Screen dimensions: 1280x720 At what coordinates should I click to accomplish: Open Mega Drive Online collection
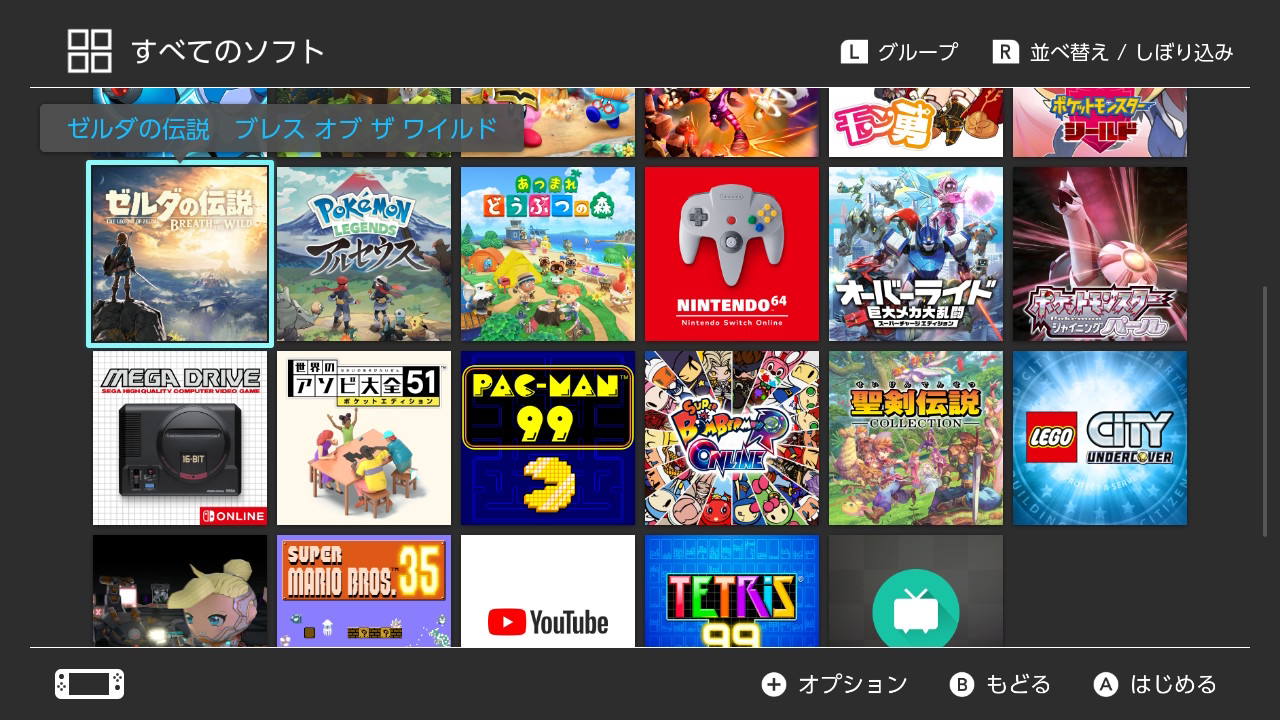tap(180, 438)
